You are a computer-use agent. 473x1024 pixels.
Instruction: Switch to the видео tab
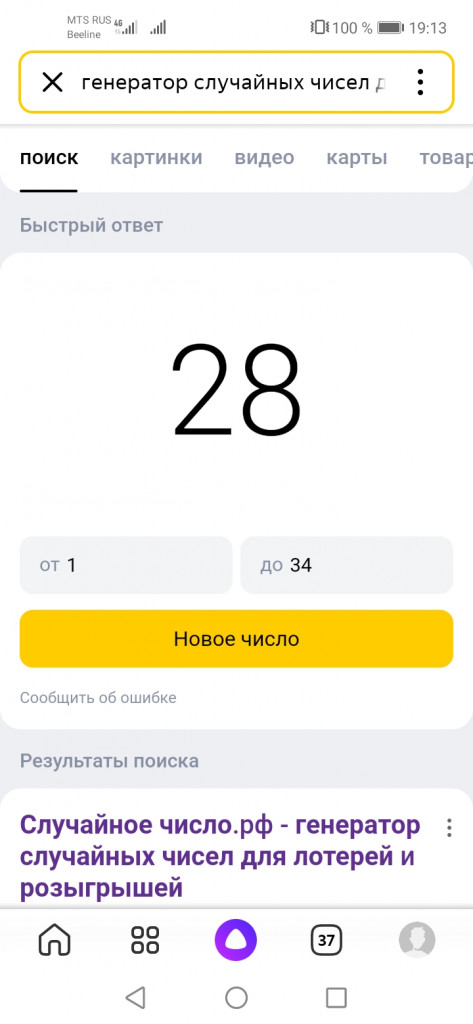point(265,157)
